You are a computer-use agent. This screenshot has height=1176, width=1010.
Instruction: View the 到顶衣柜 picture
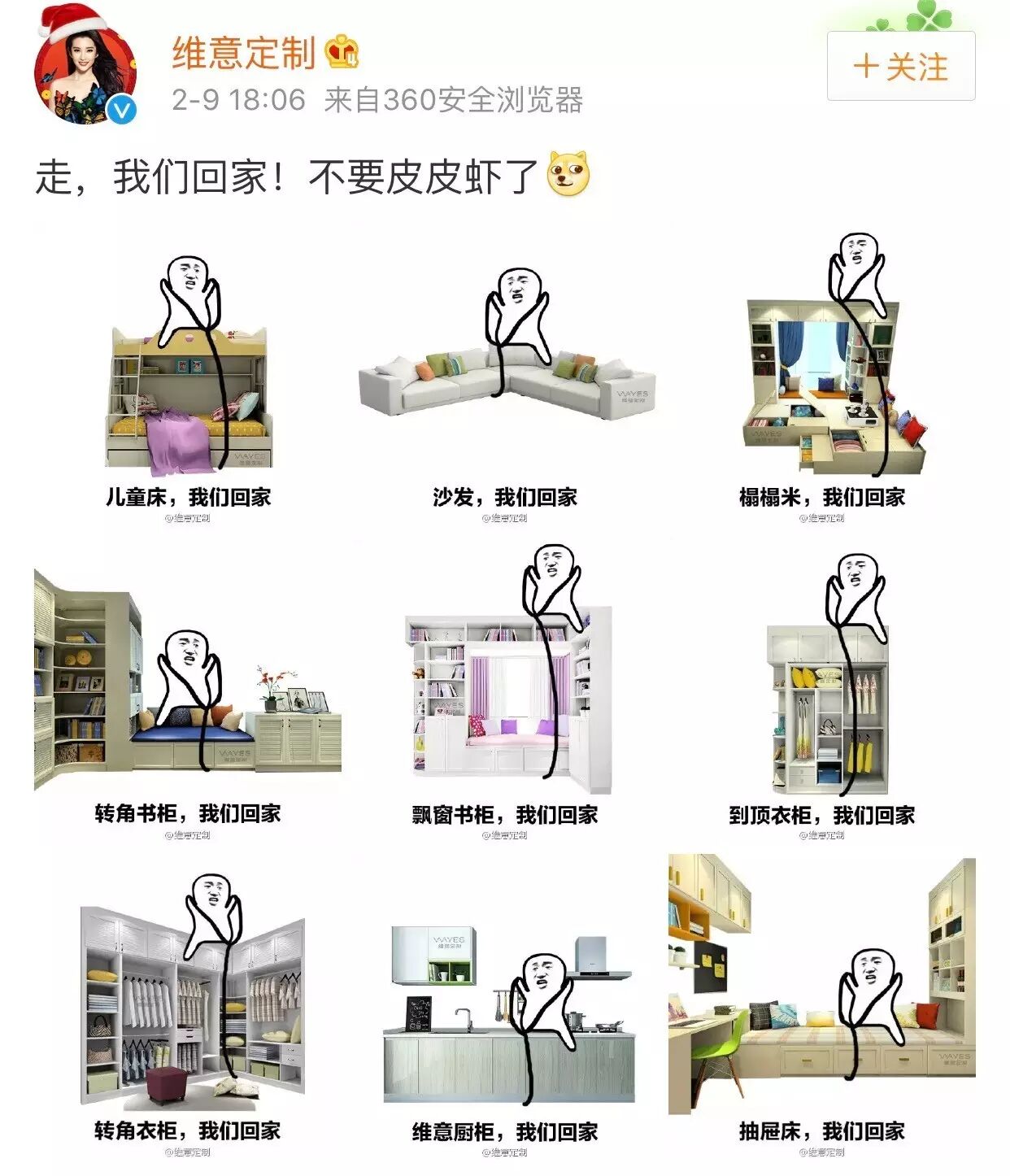[x=822, y=693]
